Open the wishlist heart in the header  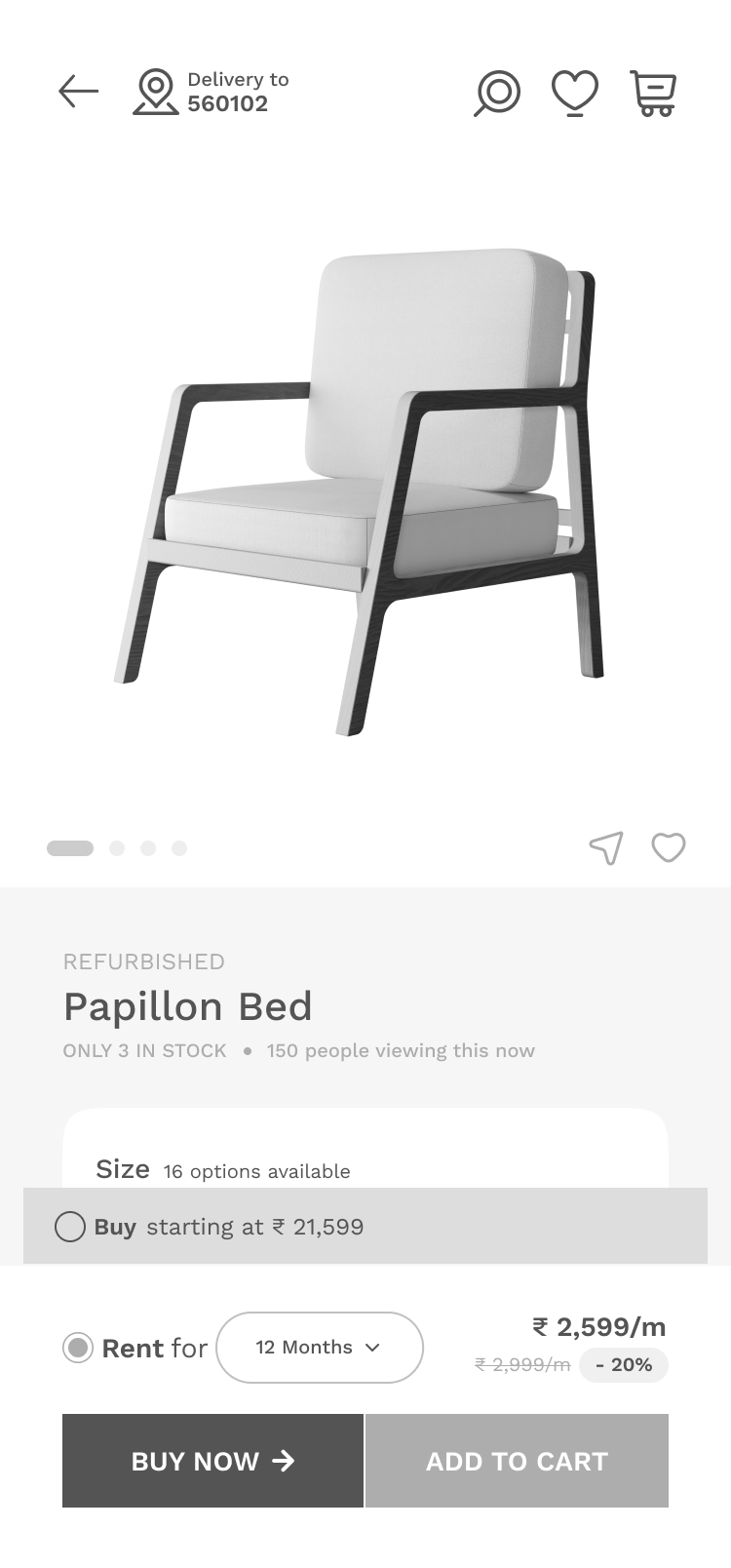pos(575,93)
